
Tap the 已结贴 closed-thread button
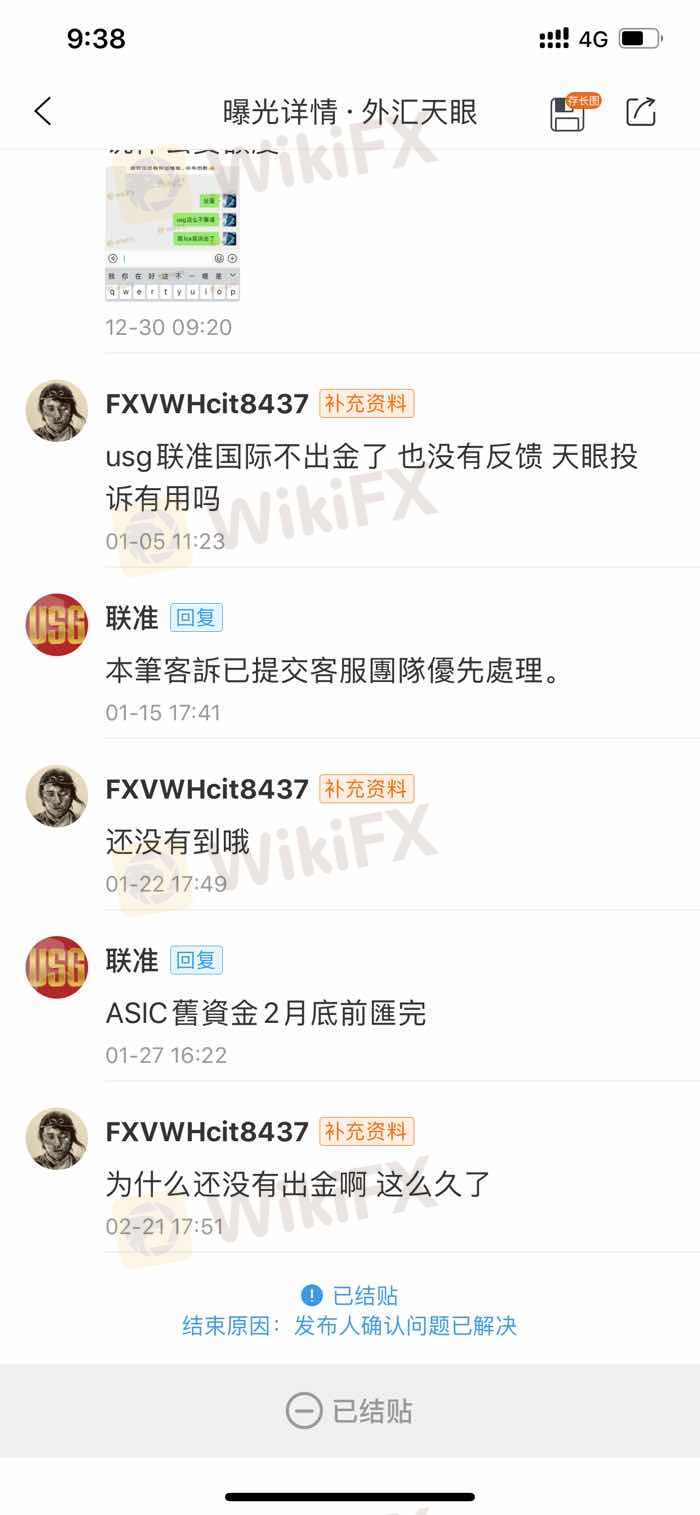[x=350, y=1411]
